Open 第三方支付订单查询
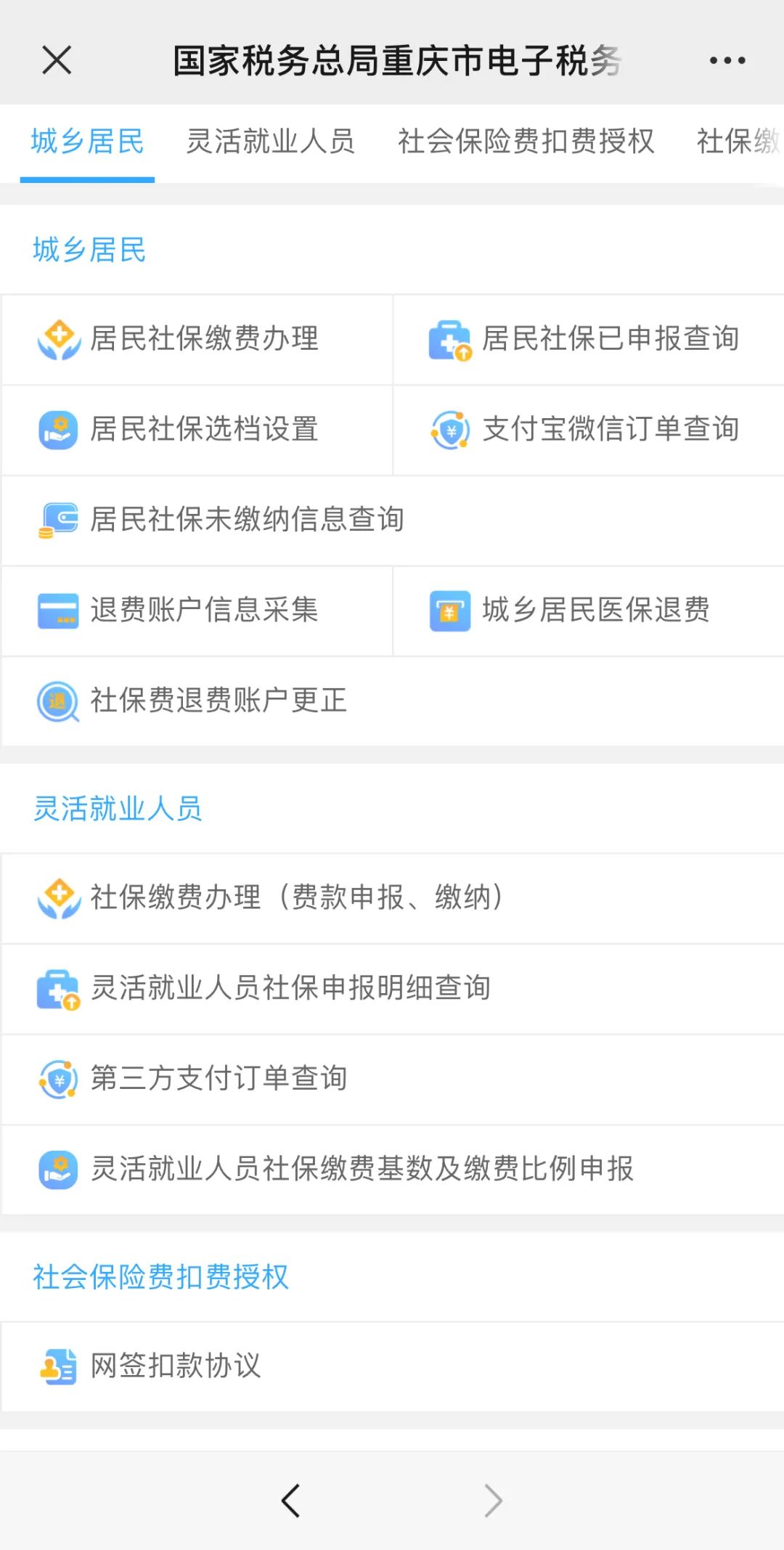This screenshot has width=784, height=1550. (393, 1080)
